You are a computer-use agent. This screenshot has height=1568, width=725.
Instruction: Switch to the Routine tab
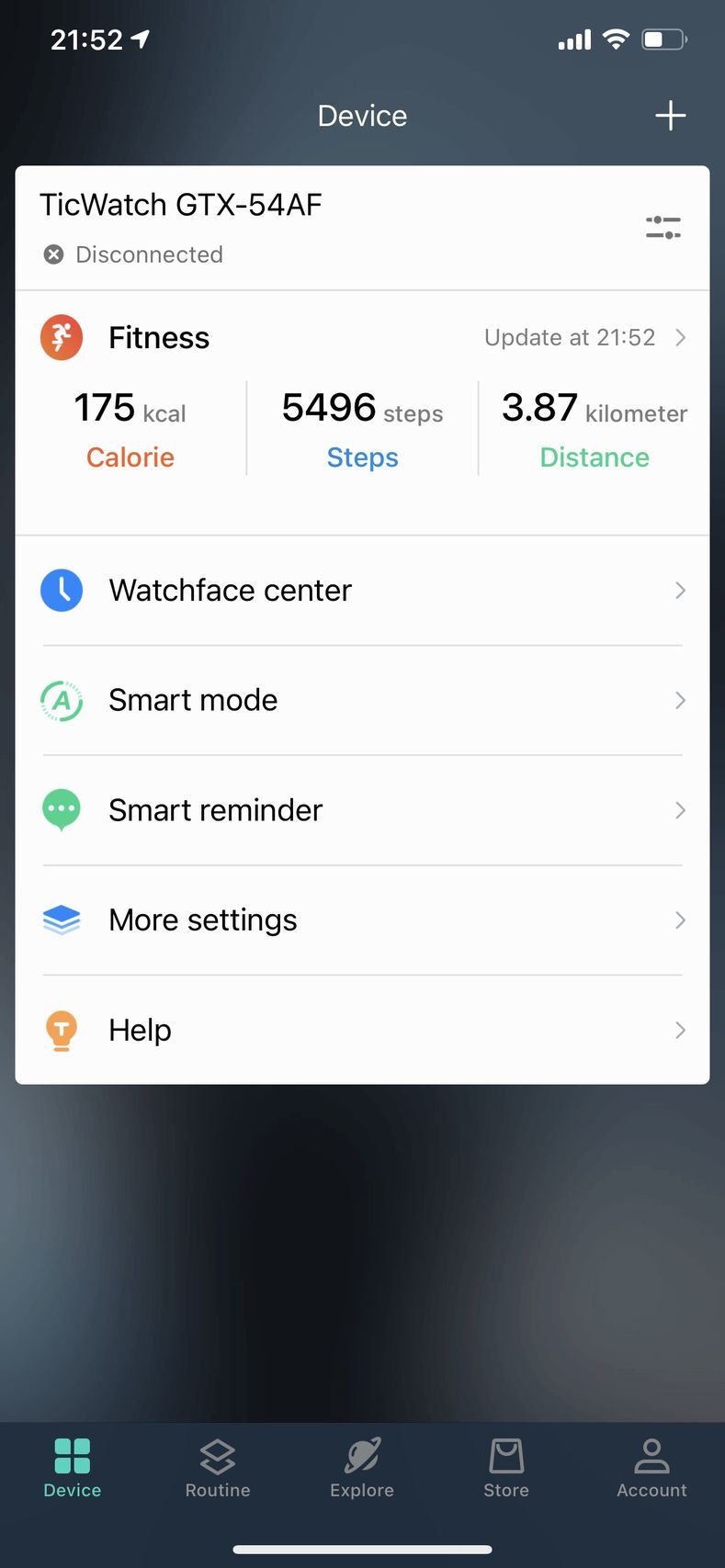(x=218, y=1468)
